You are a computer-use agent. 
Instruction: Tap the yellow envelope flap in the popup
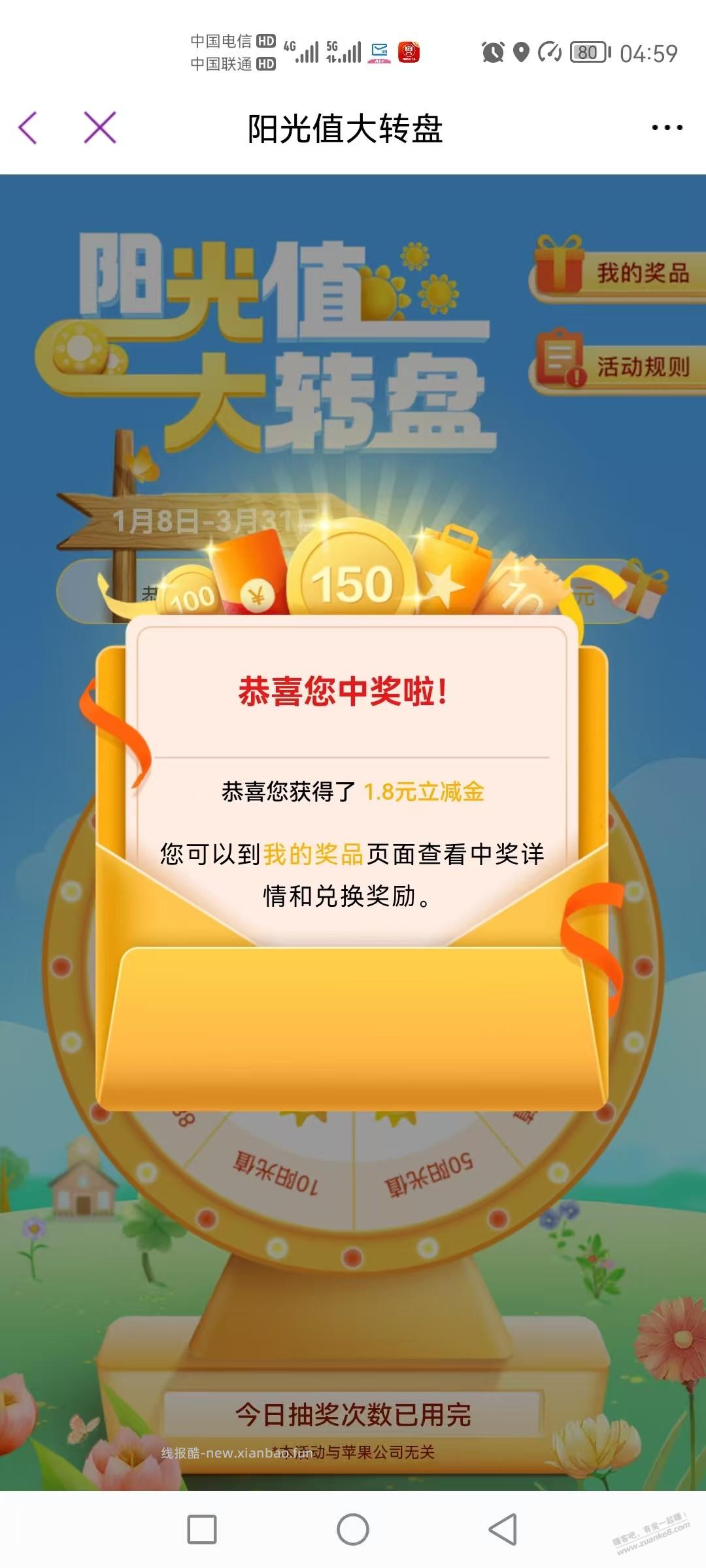(x=353, y=1026)
